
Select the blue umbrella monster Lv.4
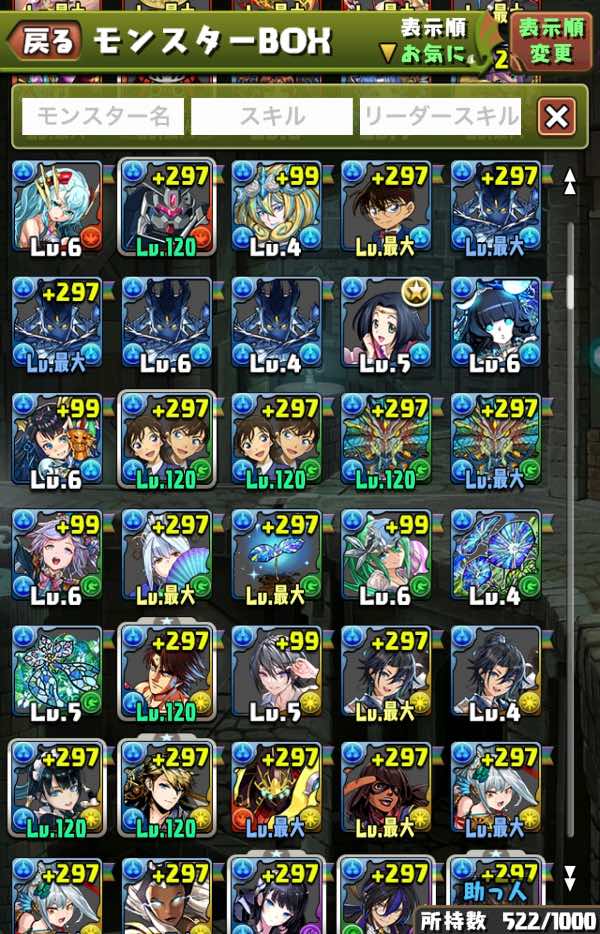tap(495, 557)
